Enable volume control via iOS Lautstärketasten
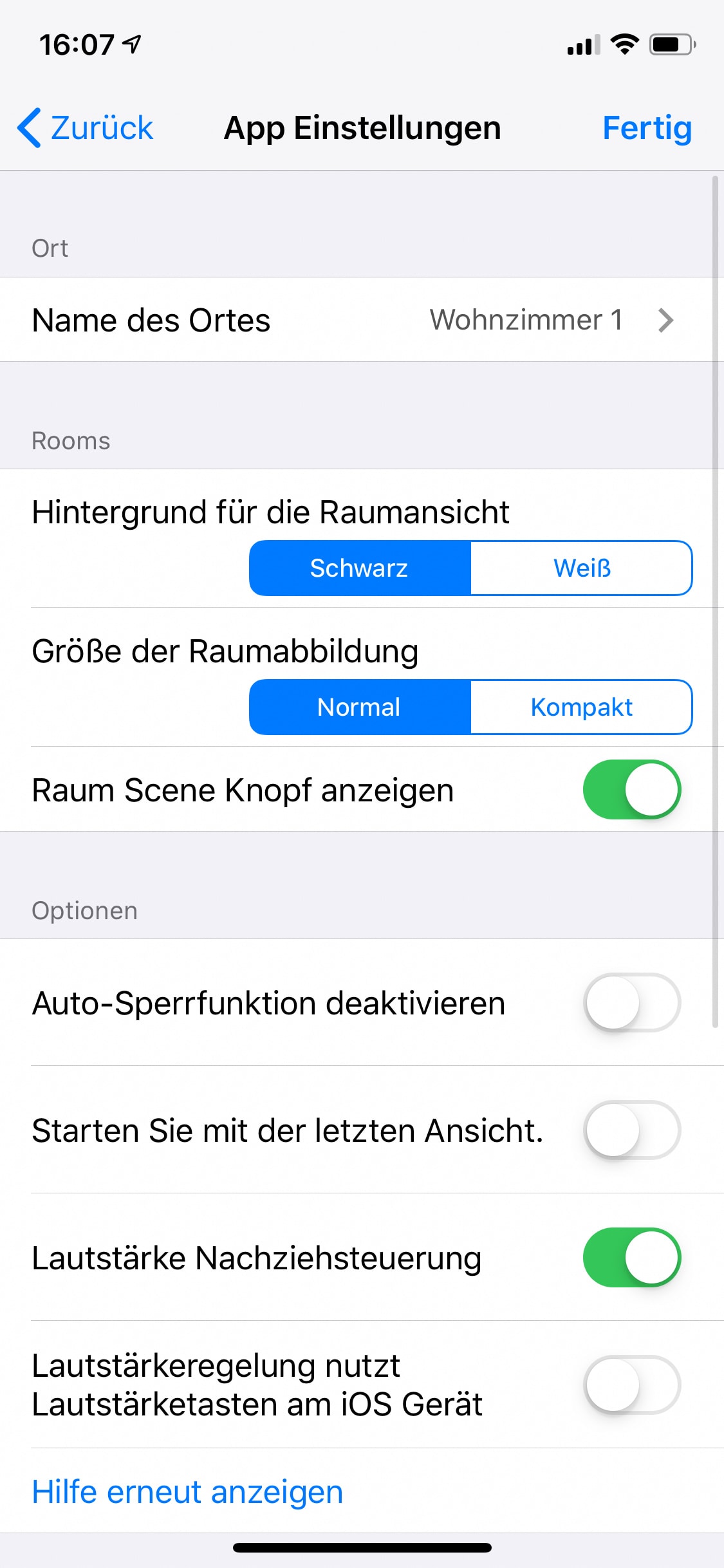Screen dimensions: 724x1568 [x=631, y=1385]
